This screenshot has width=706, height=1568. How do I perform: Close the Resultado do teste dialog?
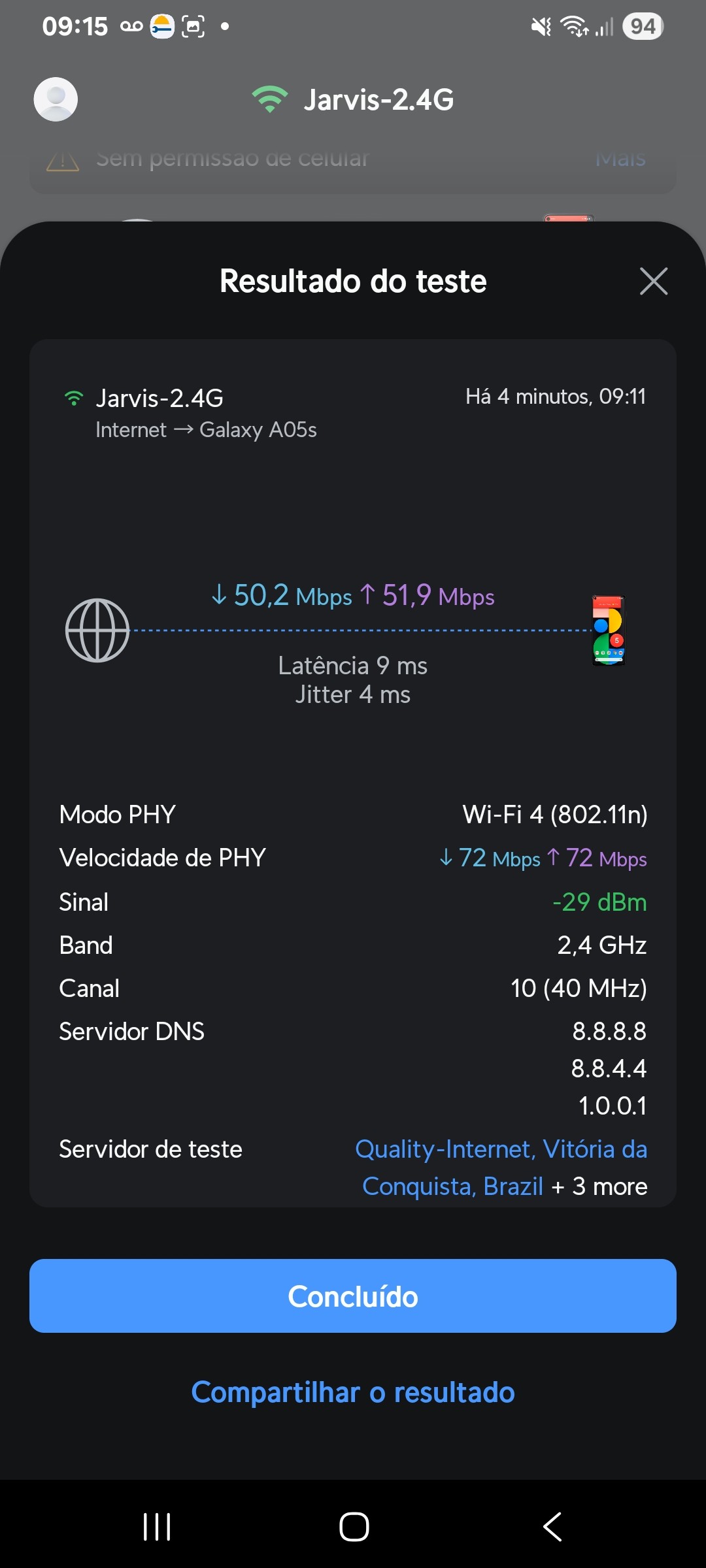[x=653, y=282]
